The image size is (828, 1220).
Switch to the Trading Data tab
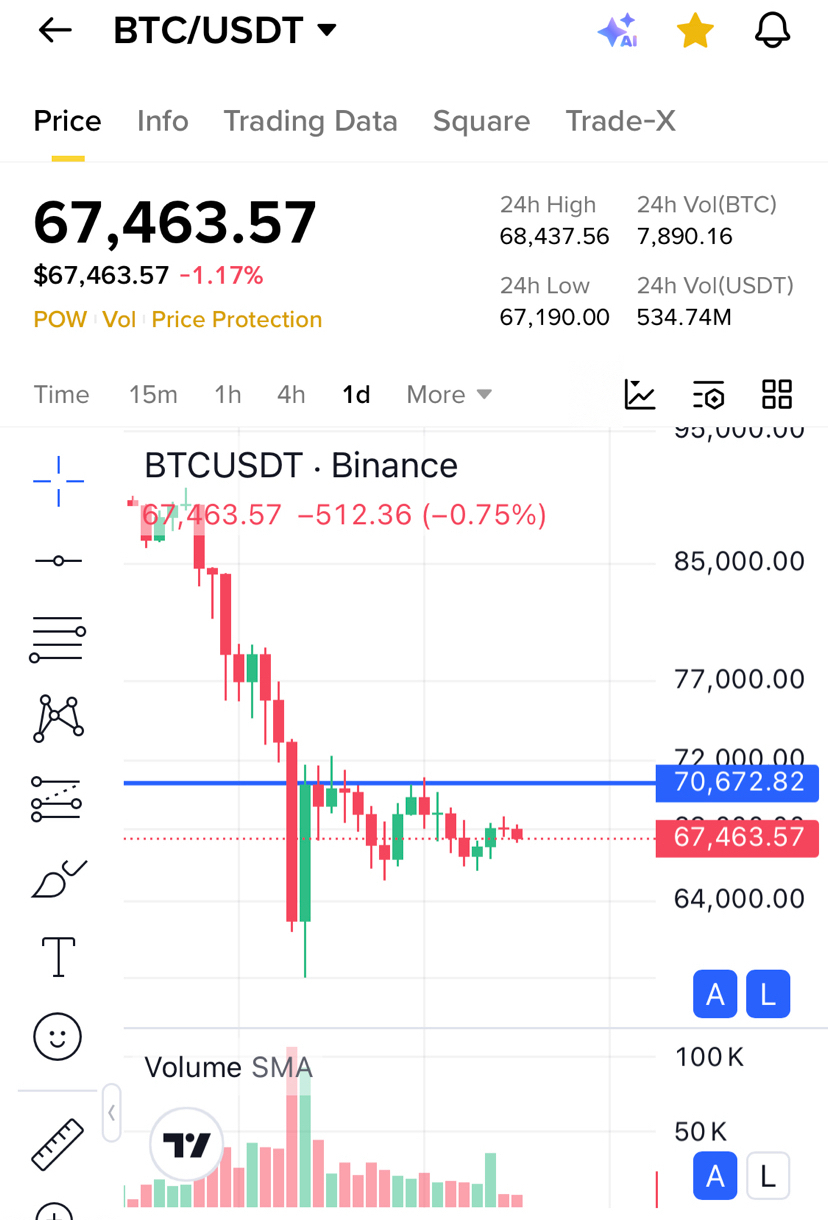point(310,121)
